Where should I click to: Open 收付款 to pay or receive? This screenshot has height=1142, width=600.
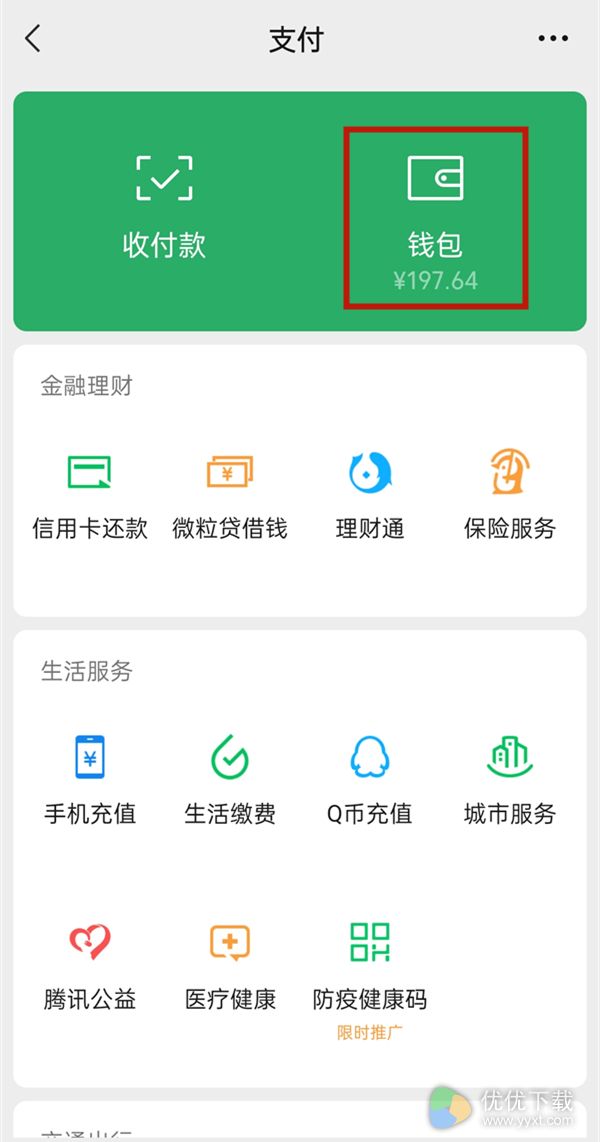(x=165, y=209)
